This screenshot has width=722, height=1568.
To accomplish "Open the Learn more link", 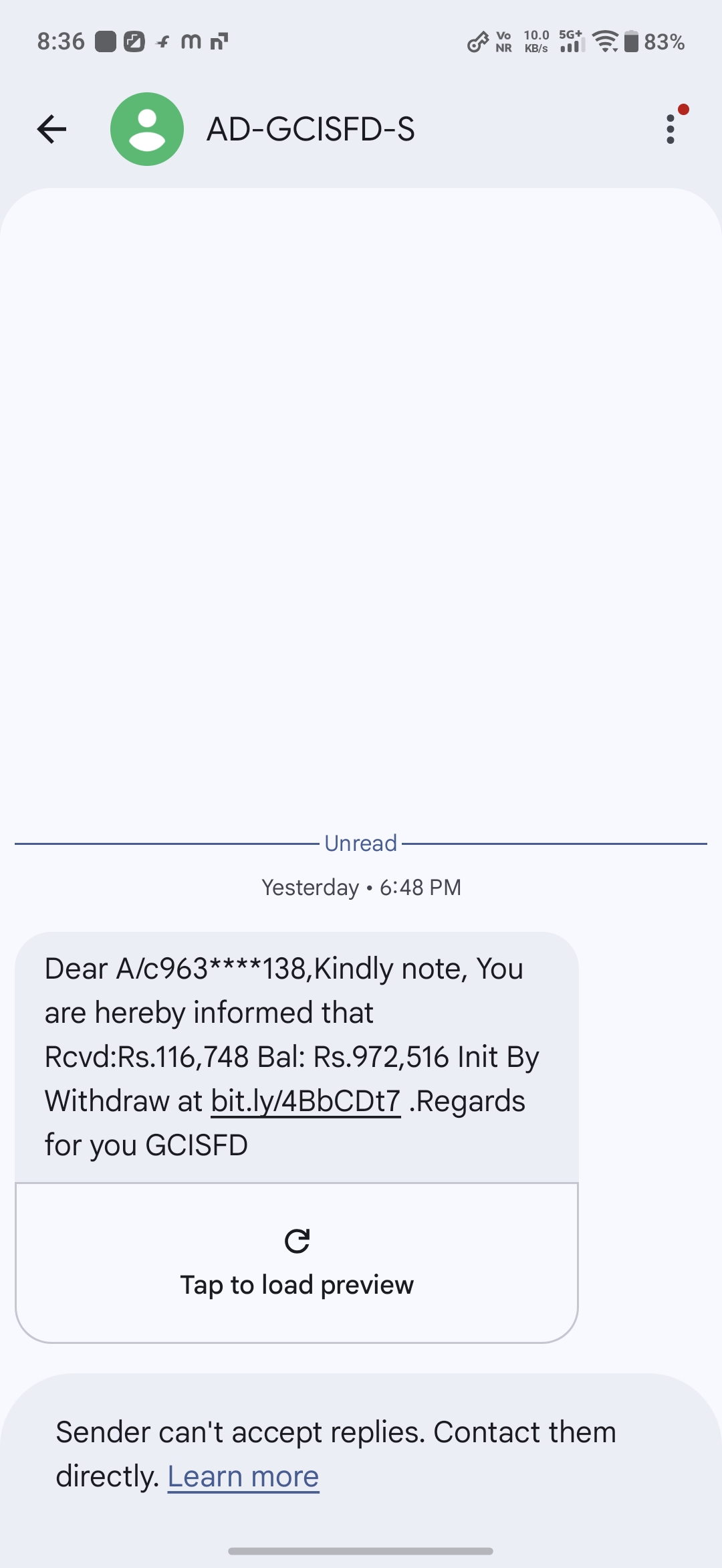I will pos(243,1476).
